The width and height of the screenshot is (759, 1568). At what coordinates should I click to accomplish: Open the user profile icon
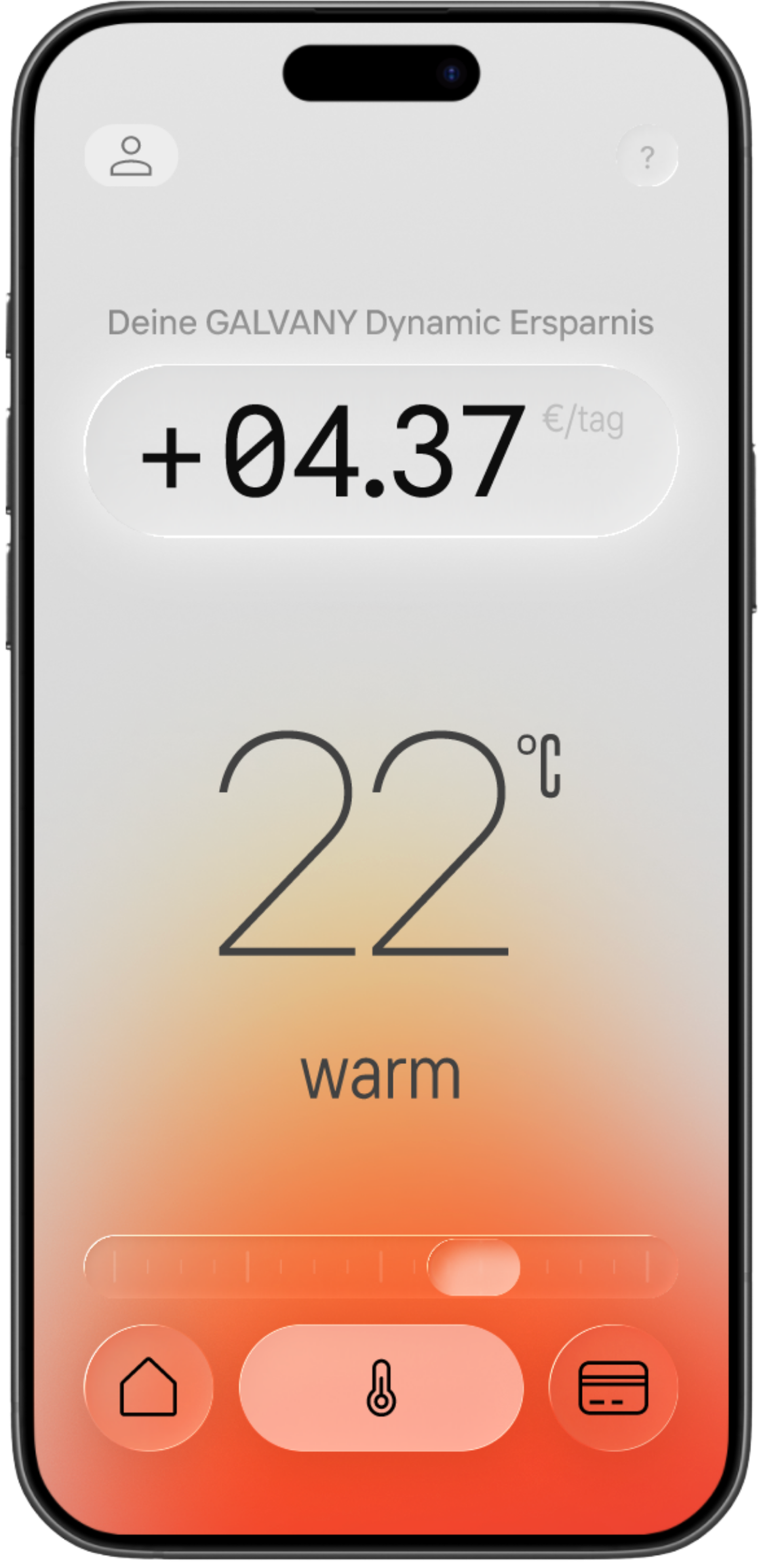[x=131, y=156]
